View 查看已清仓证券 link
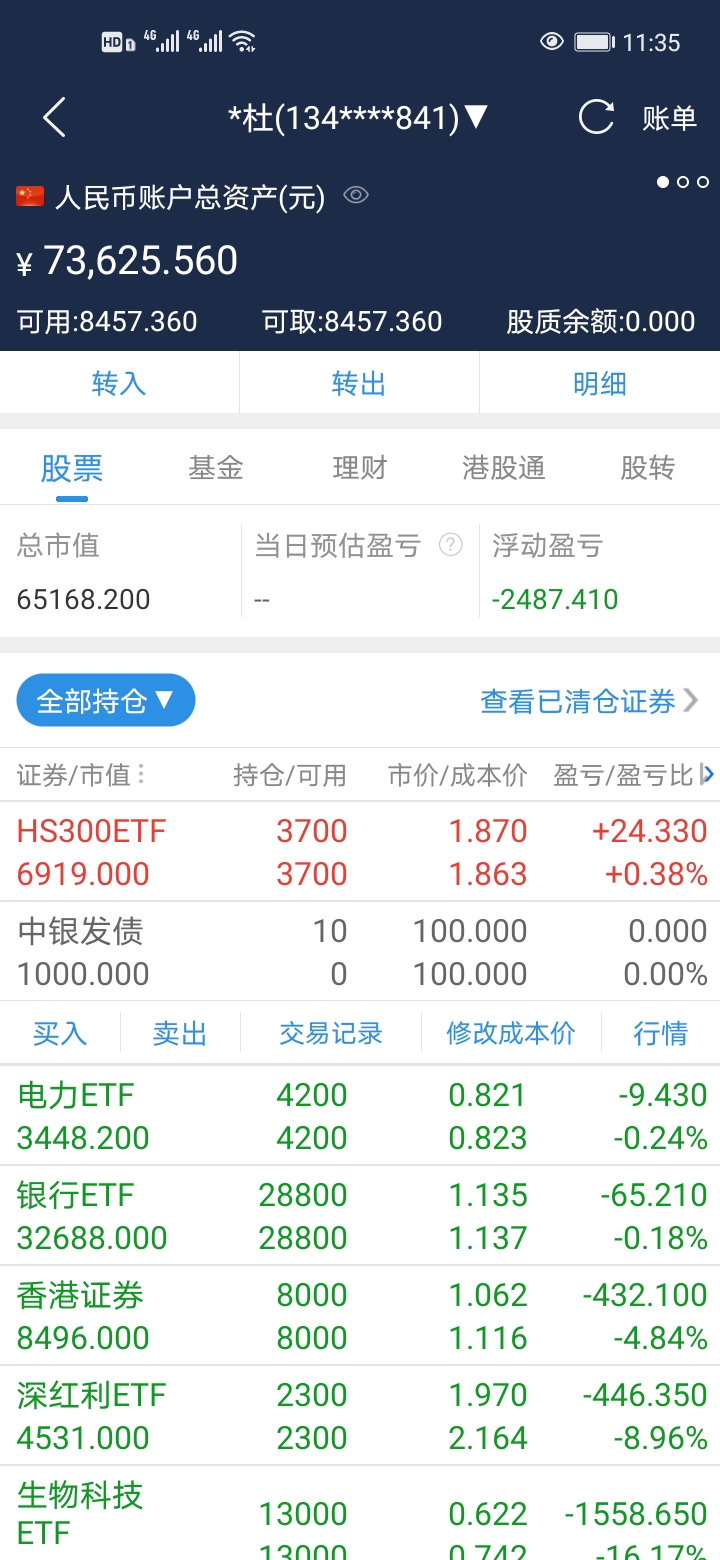 pyautogui.click(x=589, y=701)
